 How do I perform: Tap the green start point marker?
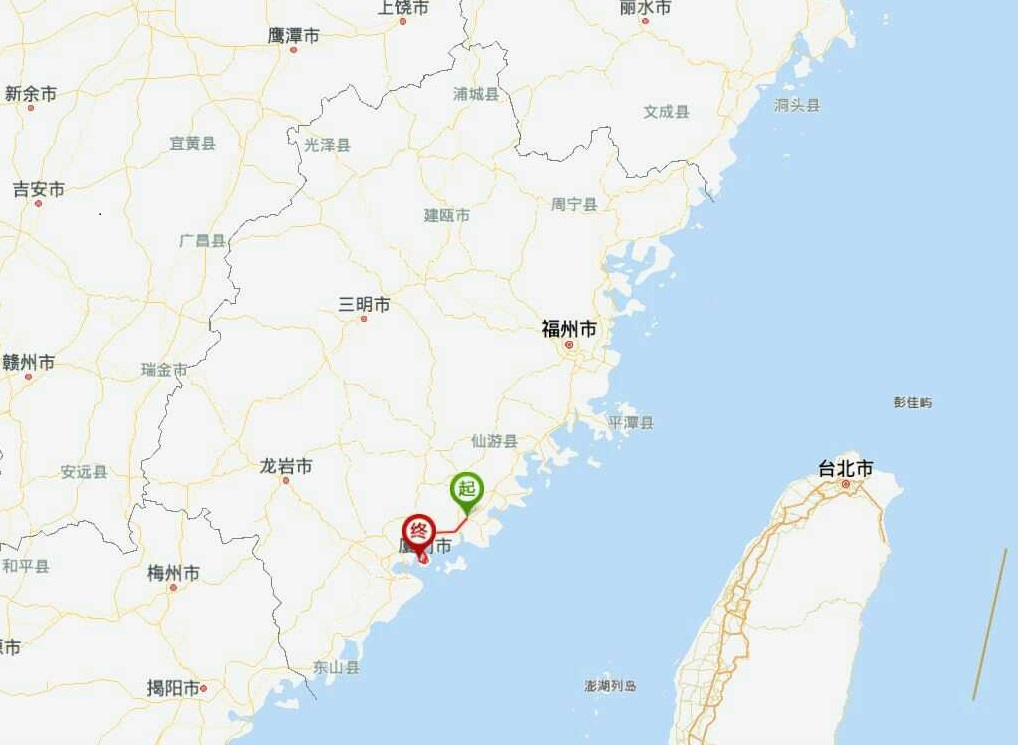coord(466,491)
